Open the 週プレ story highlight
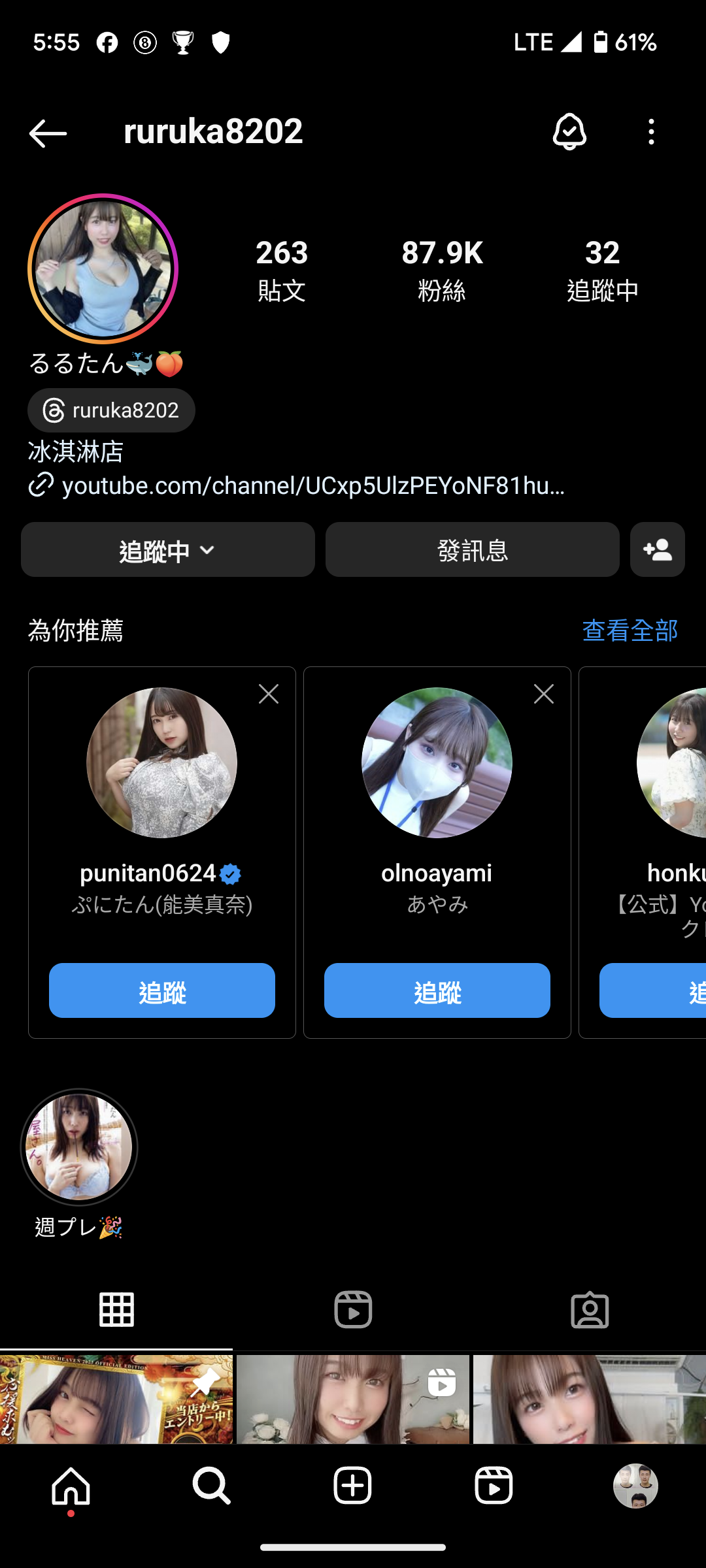 pos(79,1147)
